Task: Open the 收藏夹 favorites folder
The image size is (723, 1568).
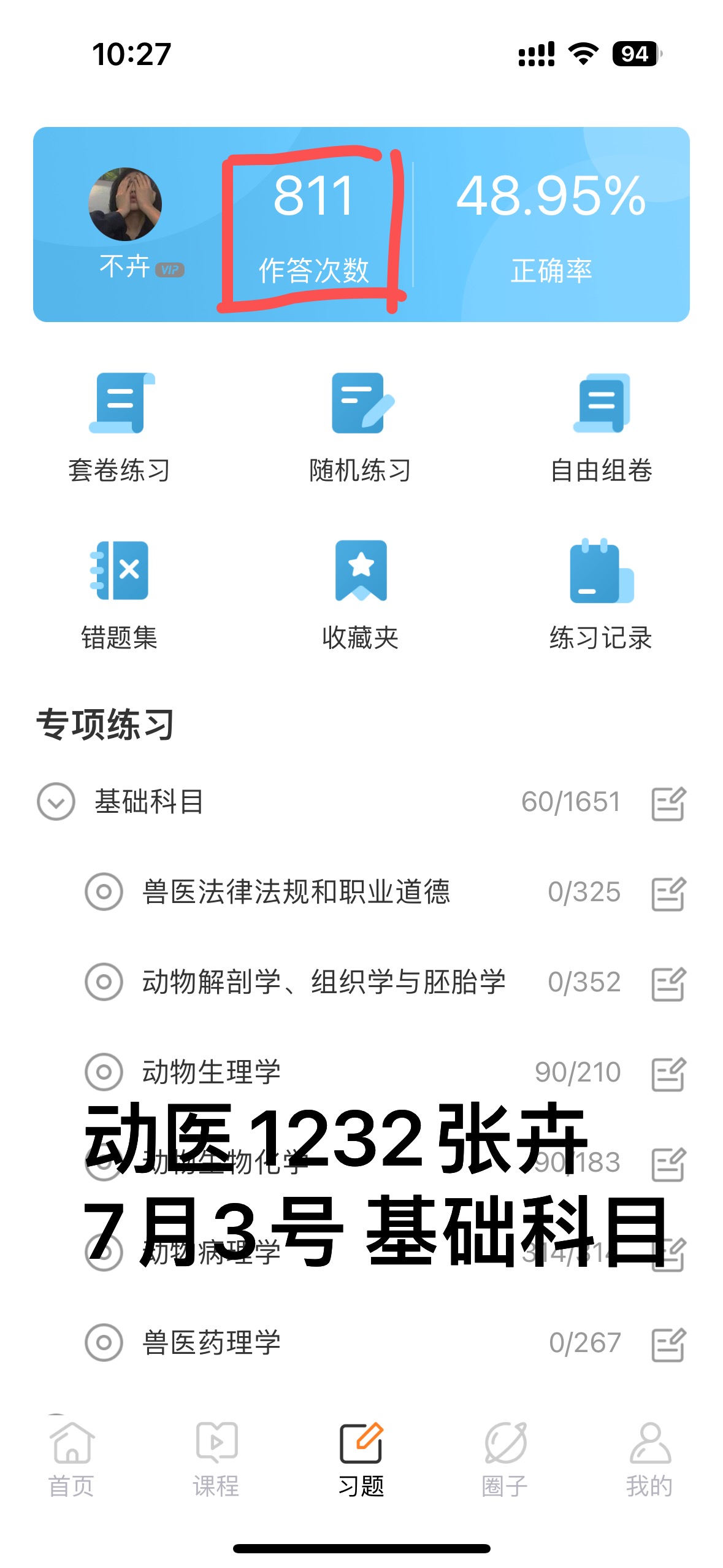Action: 361,593
